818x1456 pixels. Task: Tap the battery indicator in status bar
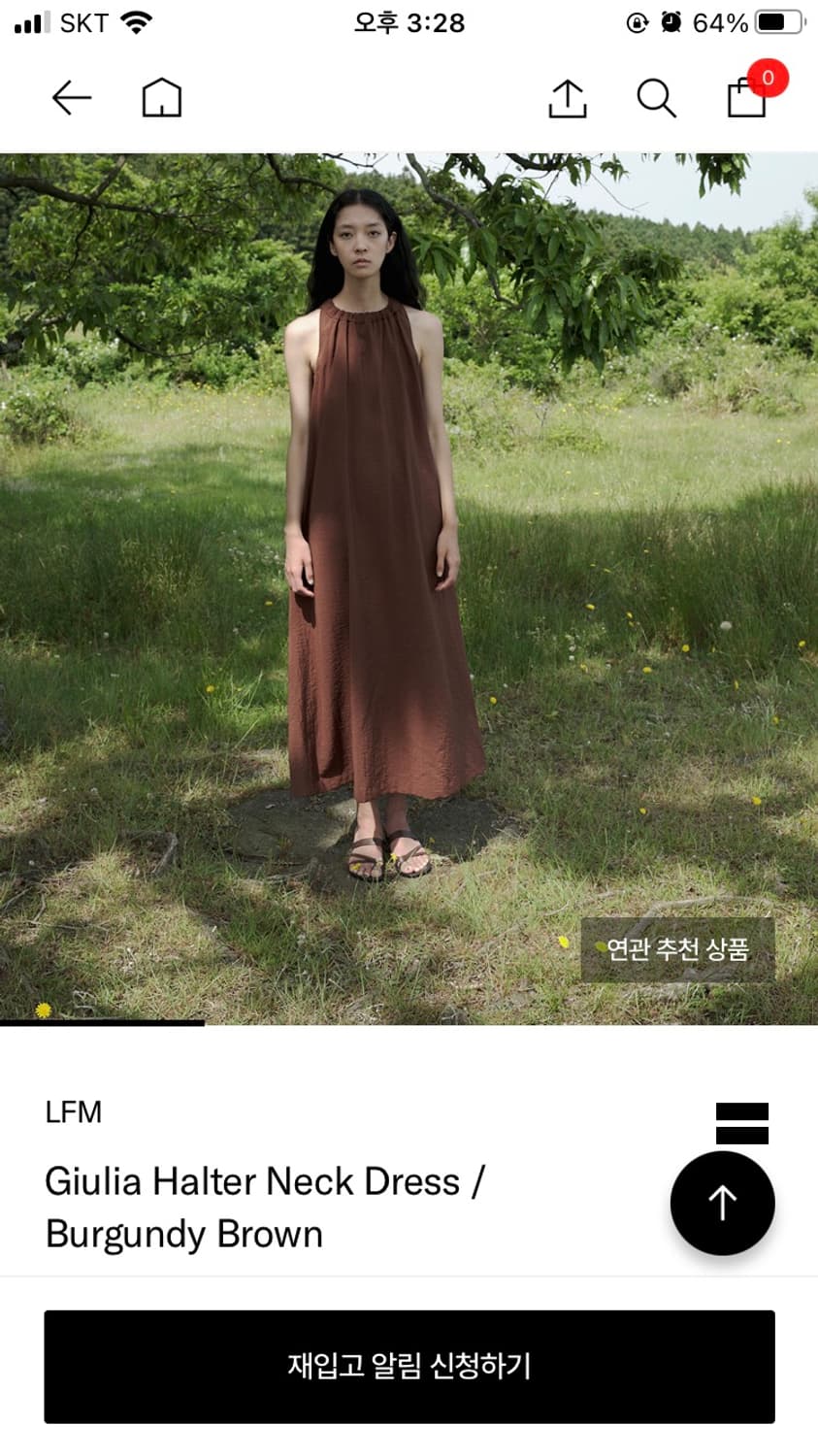pyautogui.click(x=776, y=21)
